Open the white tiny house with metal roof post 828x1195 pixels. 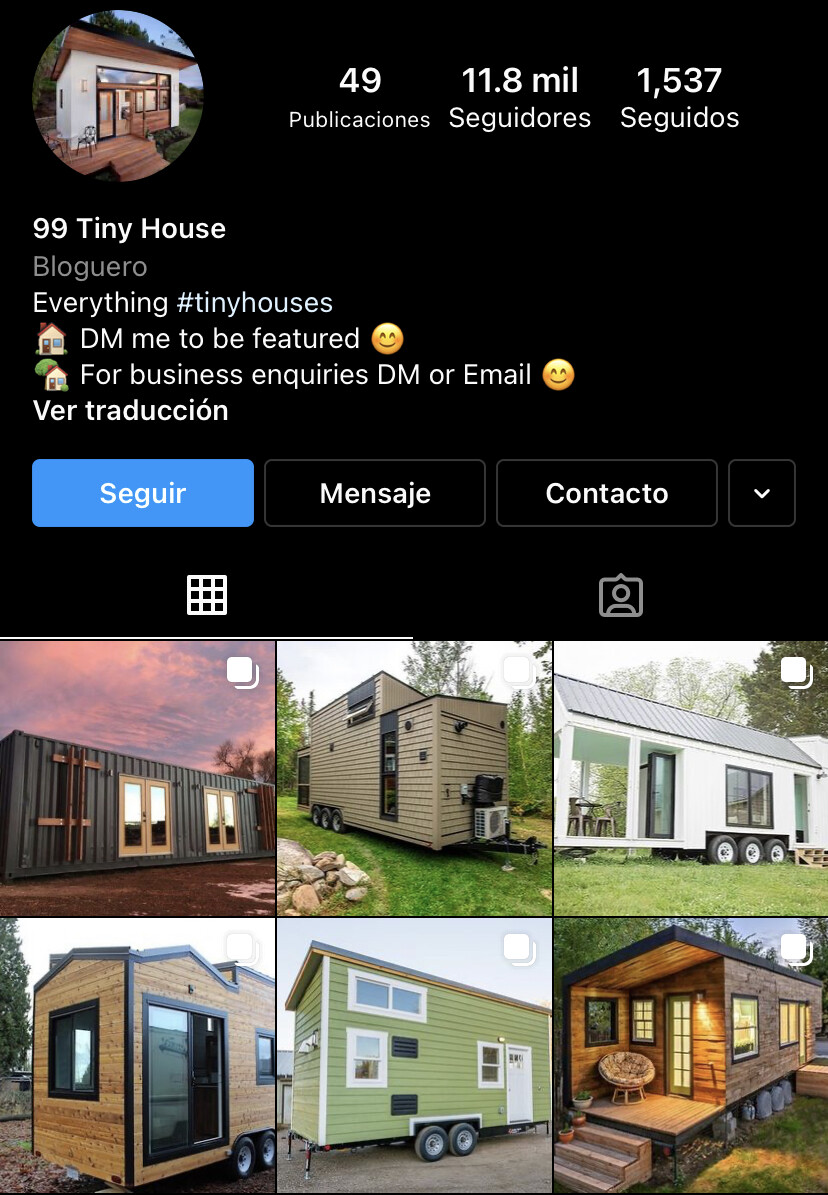pos(691,778)
